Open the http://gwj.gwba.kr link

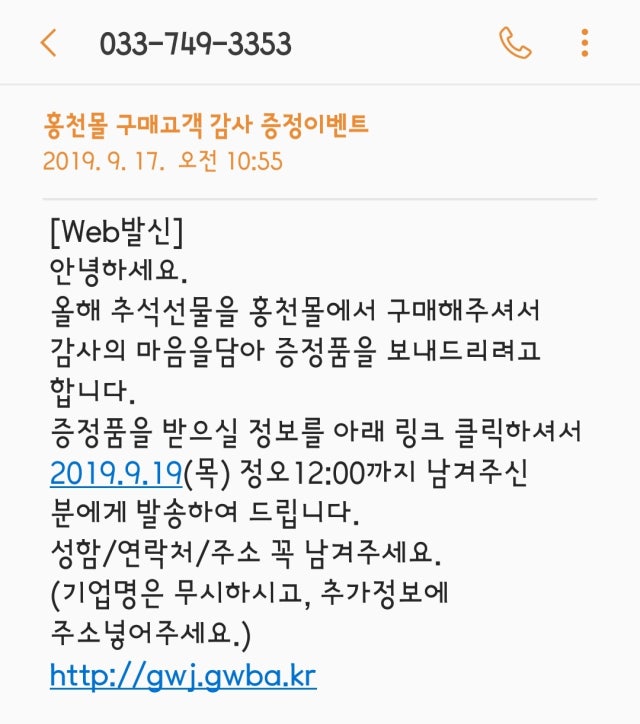coord(183,676)
